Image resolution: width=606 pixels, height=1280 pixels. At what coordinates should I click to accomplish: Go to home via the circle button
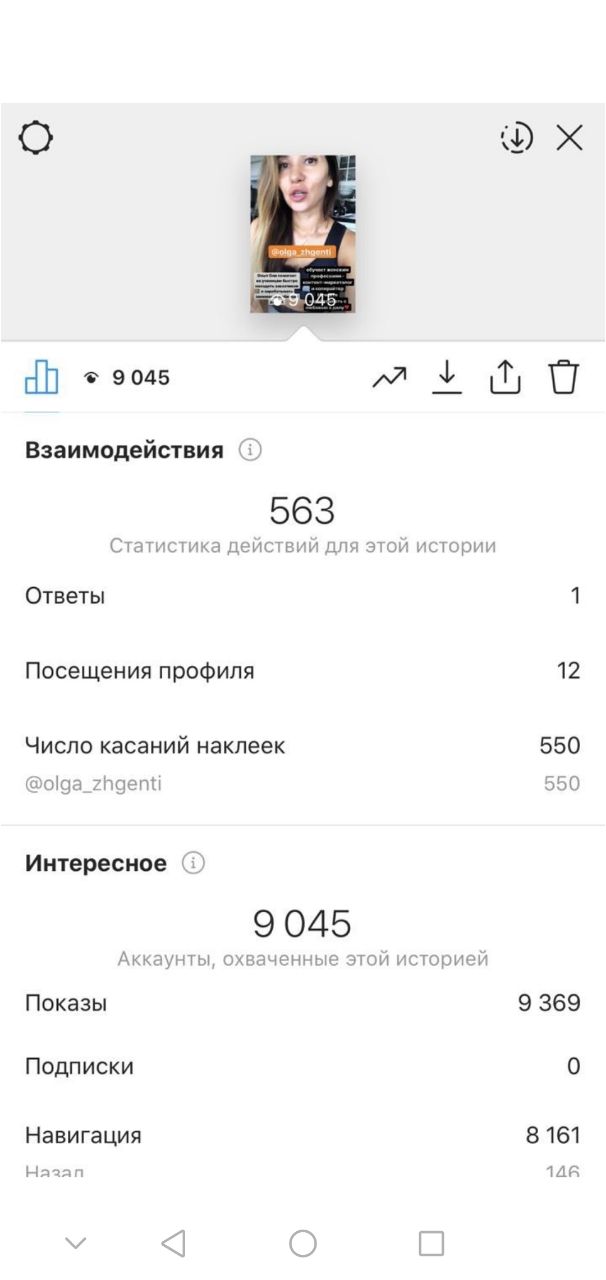(x=303, y=1243)
